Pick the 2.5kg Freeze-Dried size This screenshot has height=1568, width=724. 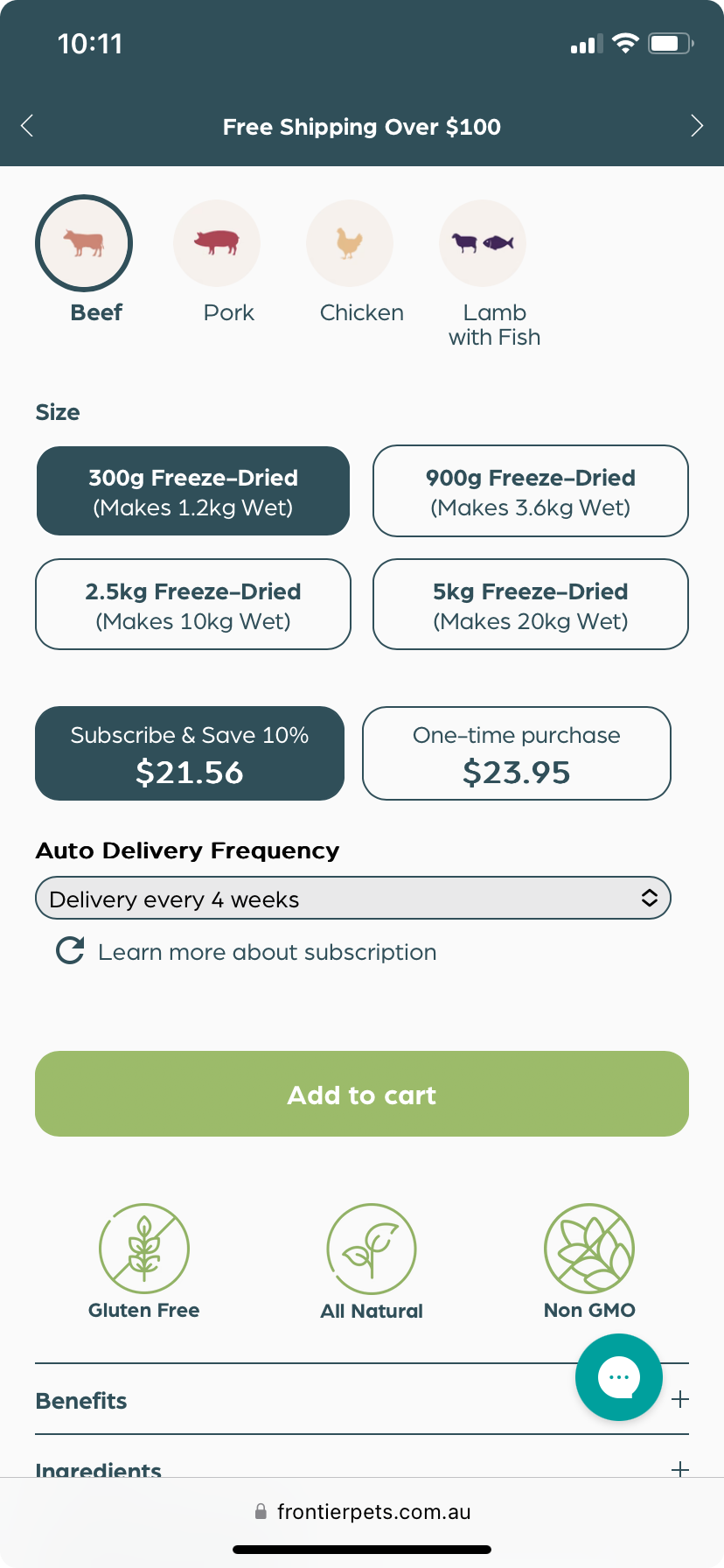pos(193,605)
